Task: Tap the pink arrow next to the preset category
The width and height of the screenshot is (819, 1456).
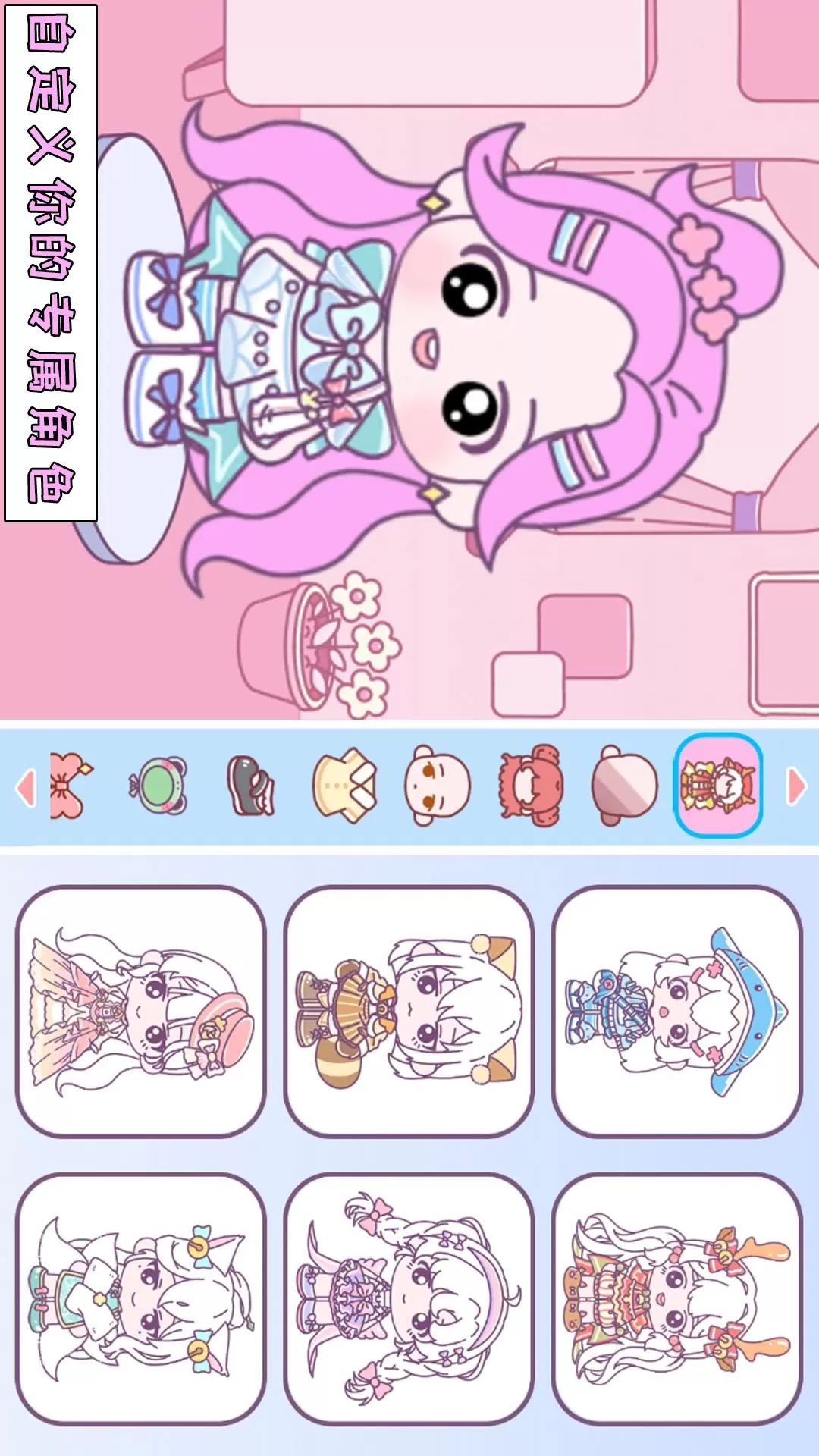Action: coord(796,787)
